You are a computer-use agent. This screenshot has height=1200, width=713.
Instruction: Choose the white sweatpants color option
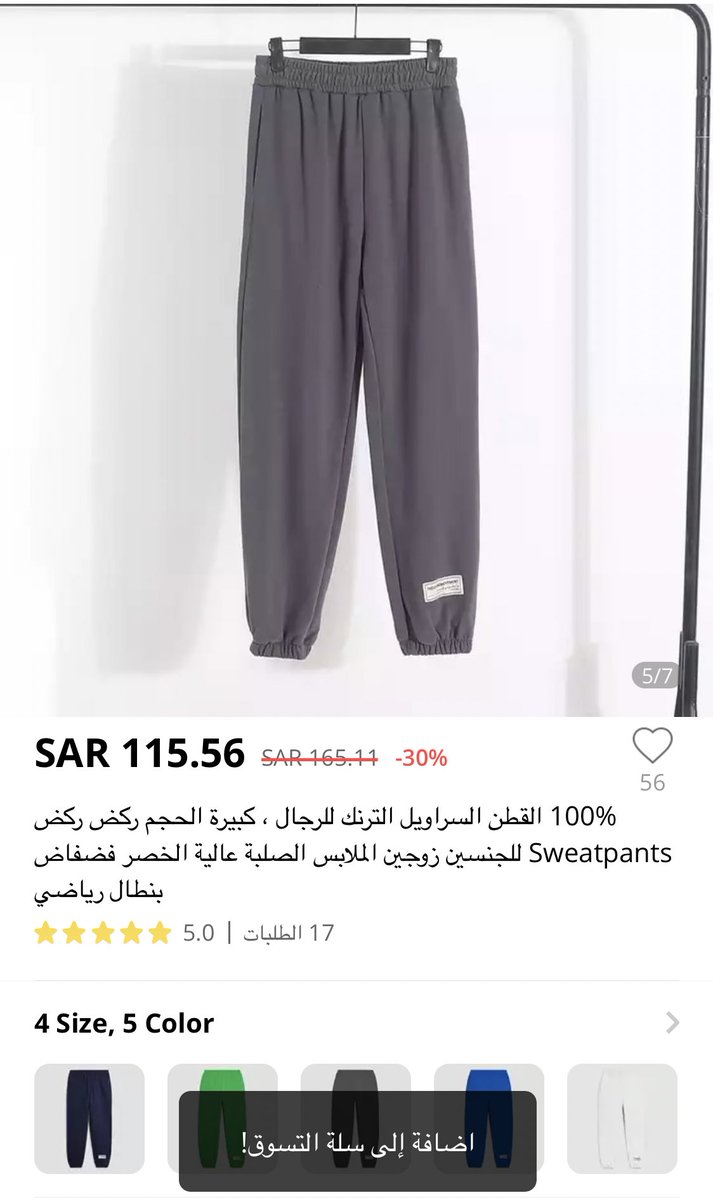(x=622, y=1117)
